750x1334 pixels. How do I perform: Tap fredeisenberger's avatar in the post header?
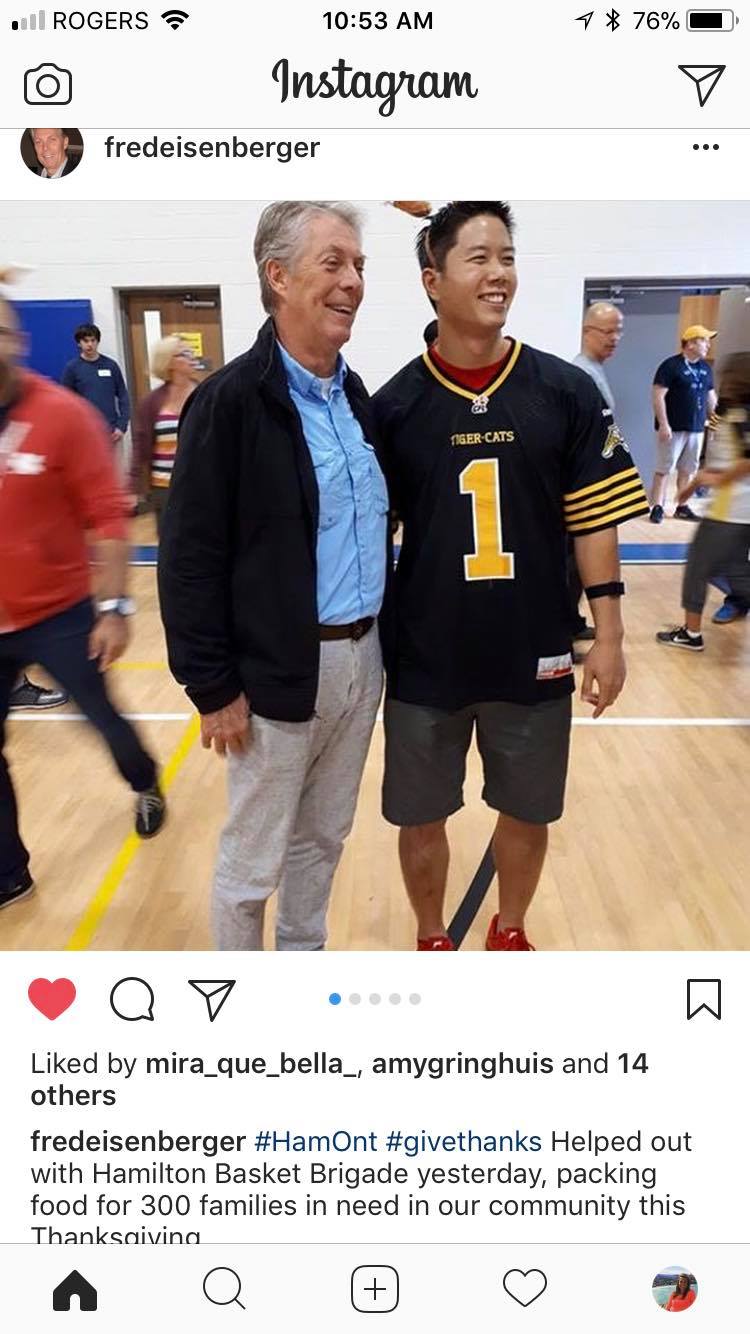(52, 152)
